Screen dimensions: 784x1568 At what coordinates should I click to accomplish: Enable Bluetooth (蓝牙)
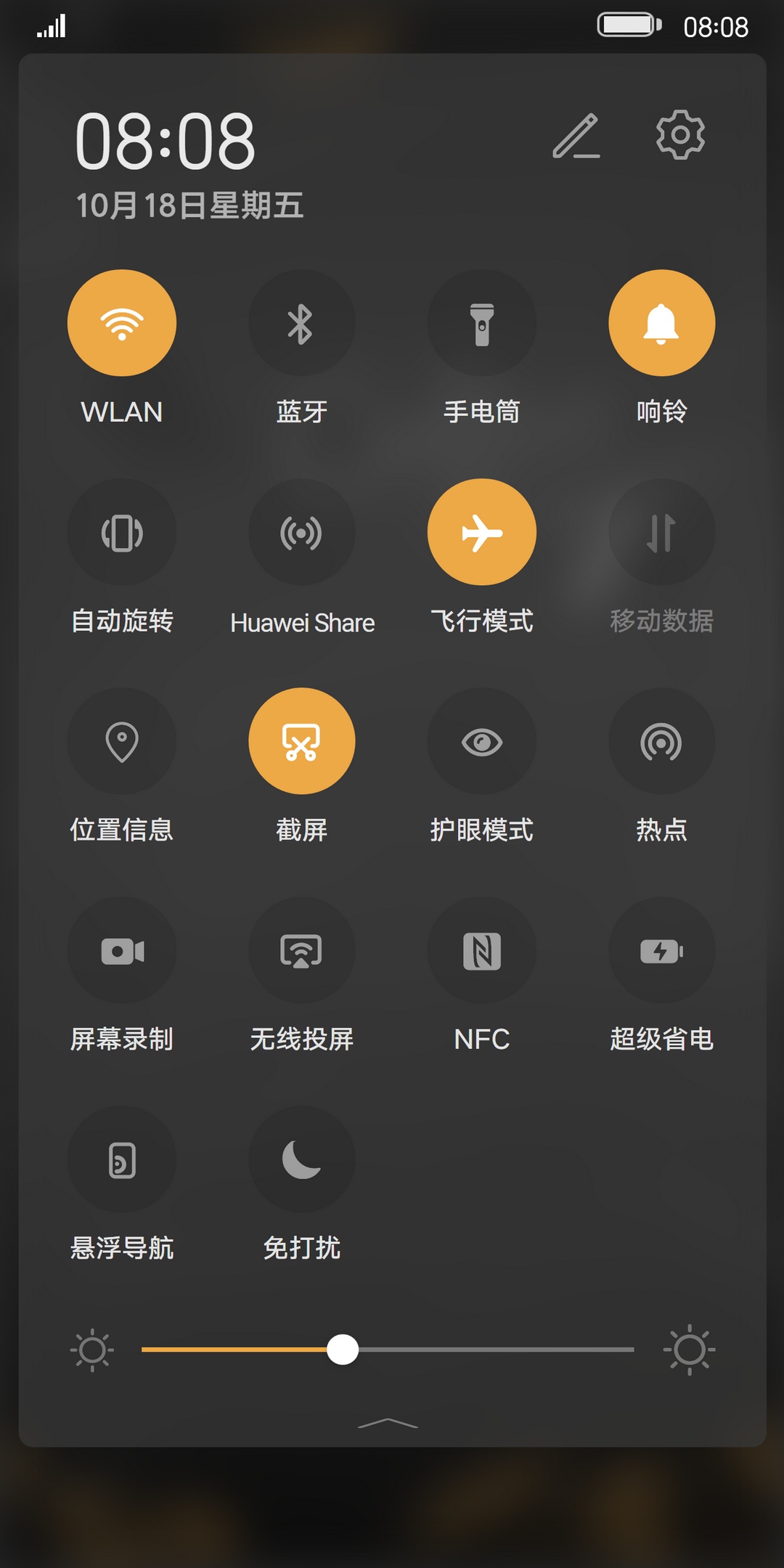pos(302,323)
